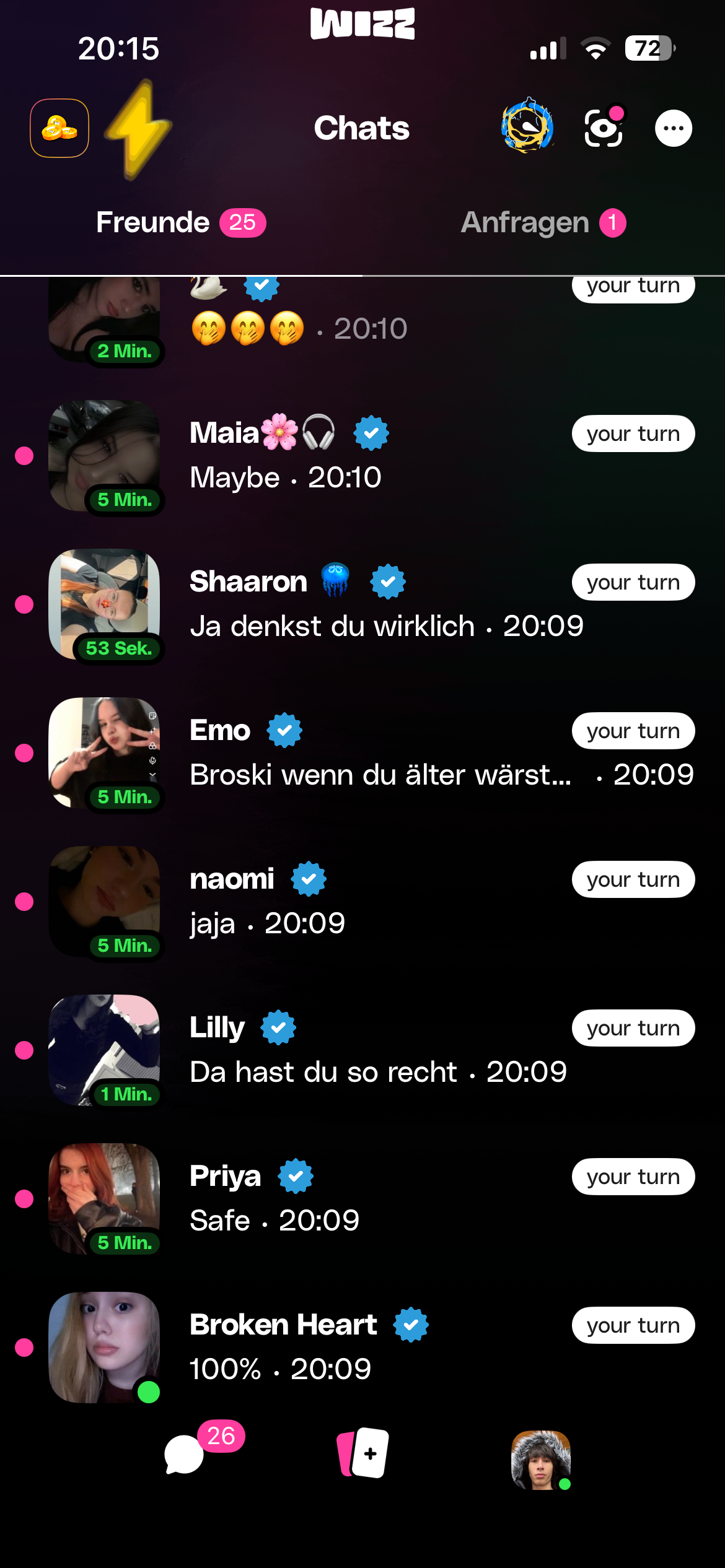
Task: Tap Priya's profile picture
Action: 104,1198
